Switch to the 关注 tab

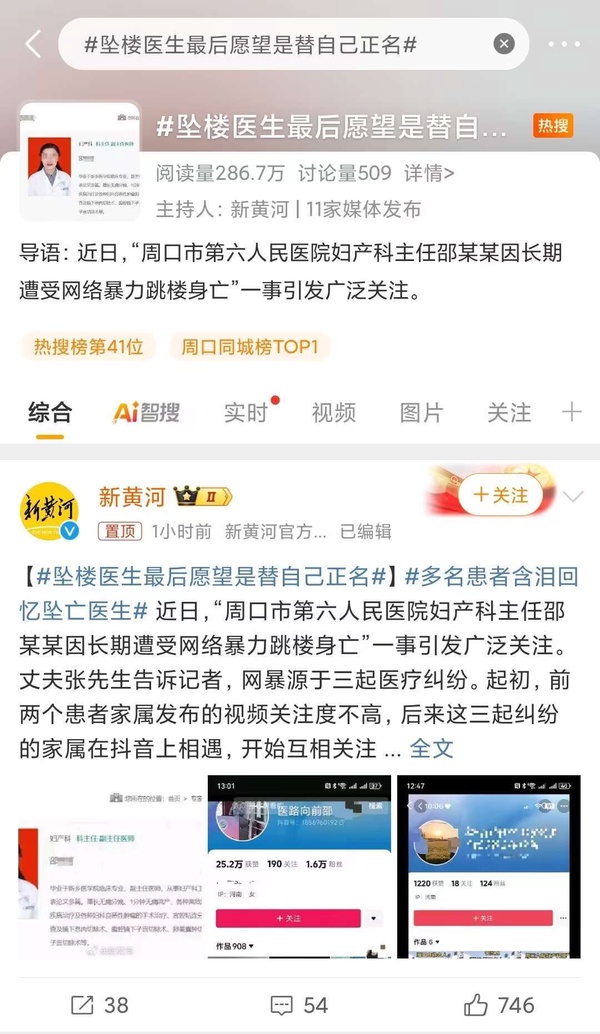(508, 412)
